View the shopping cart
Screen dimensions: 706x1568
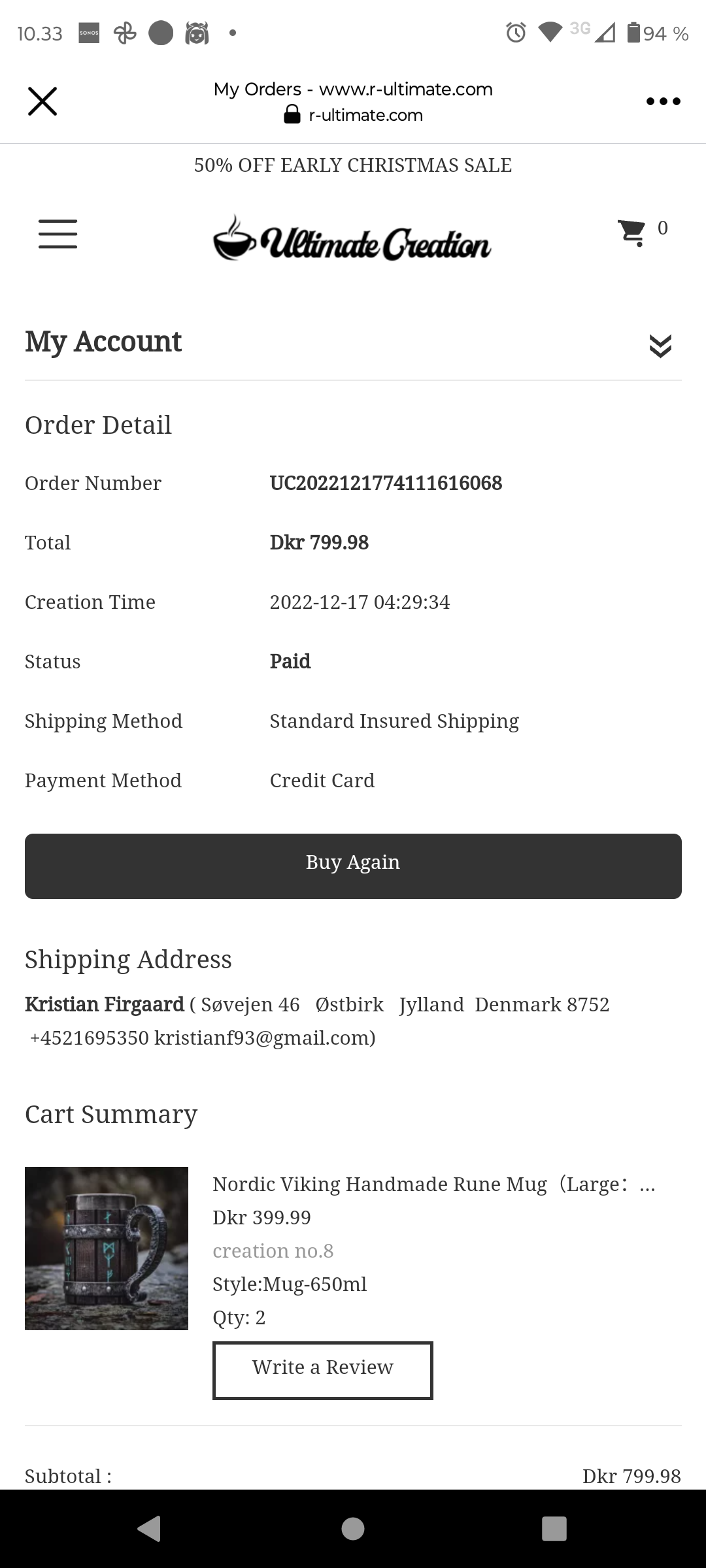coord(632,232)
